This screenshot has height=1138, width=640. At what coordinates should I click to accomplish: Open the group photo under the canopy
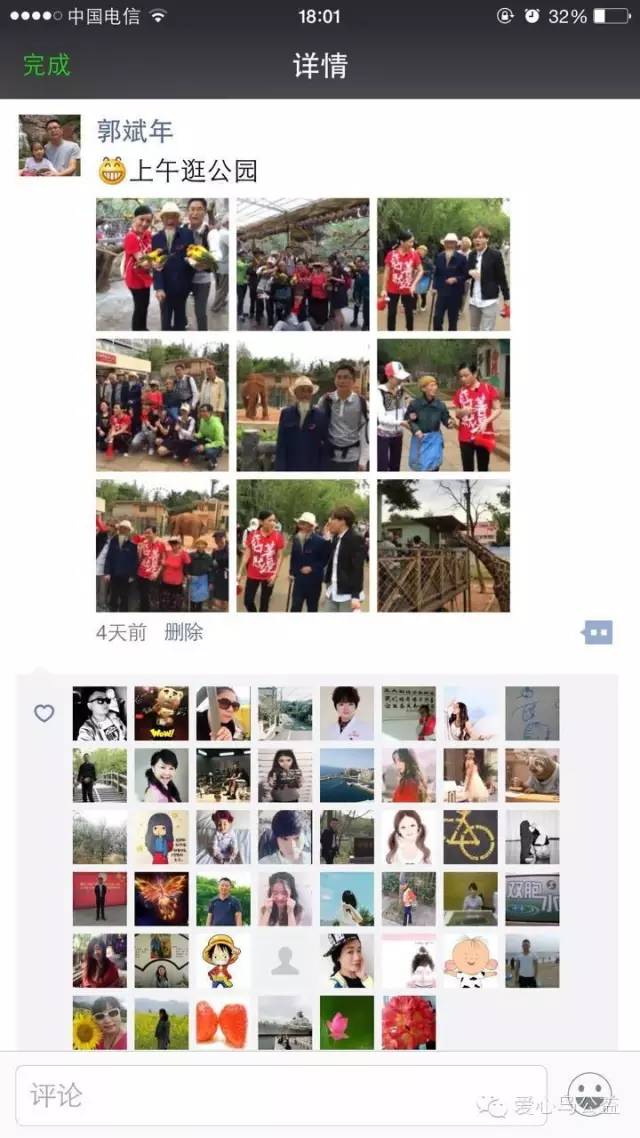click(x=302, y=264)
